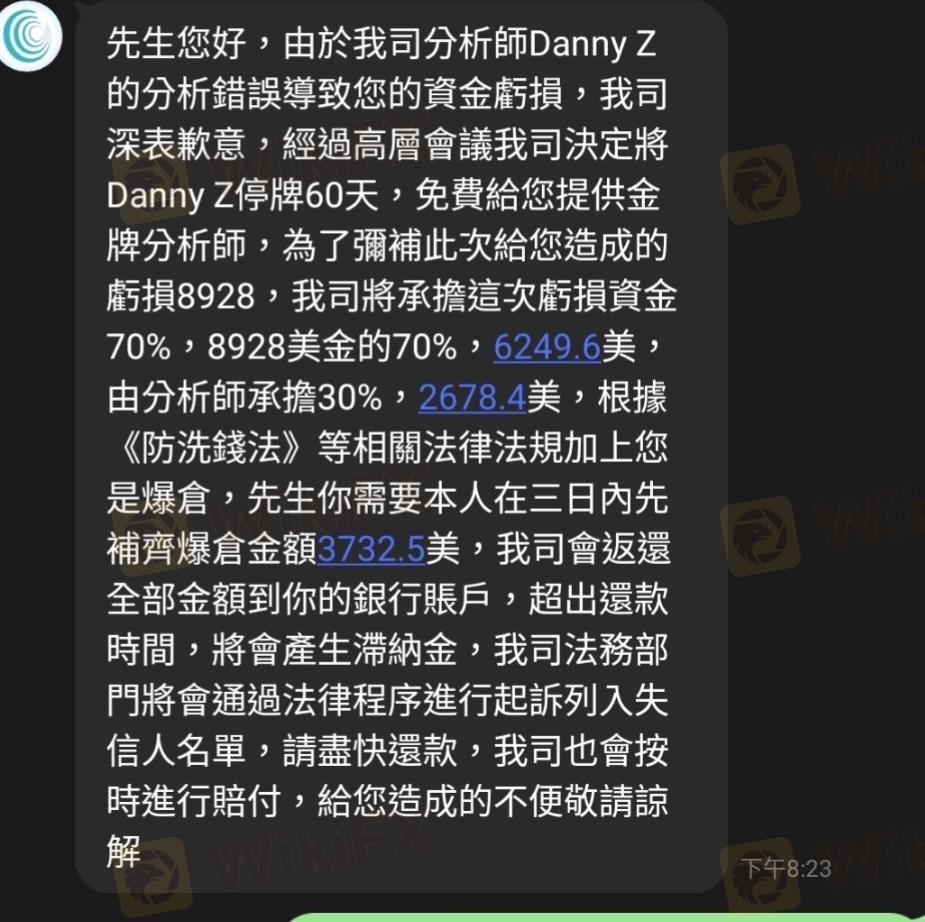This screenshot has width=925, height=922.
Task: Select the linked amount 3732.5
Action: 371,549
